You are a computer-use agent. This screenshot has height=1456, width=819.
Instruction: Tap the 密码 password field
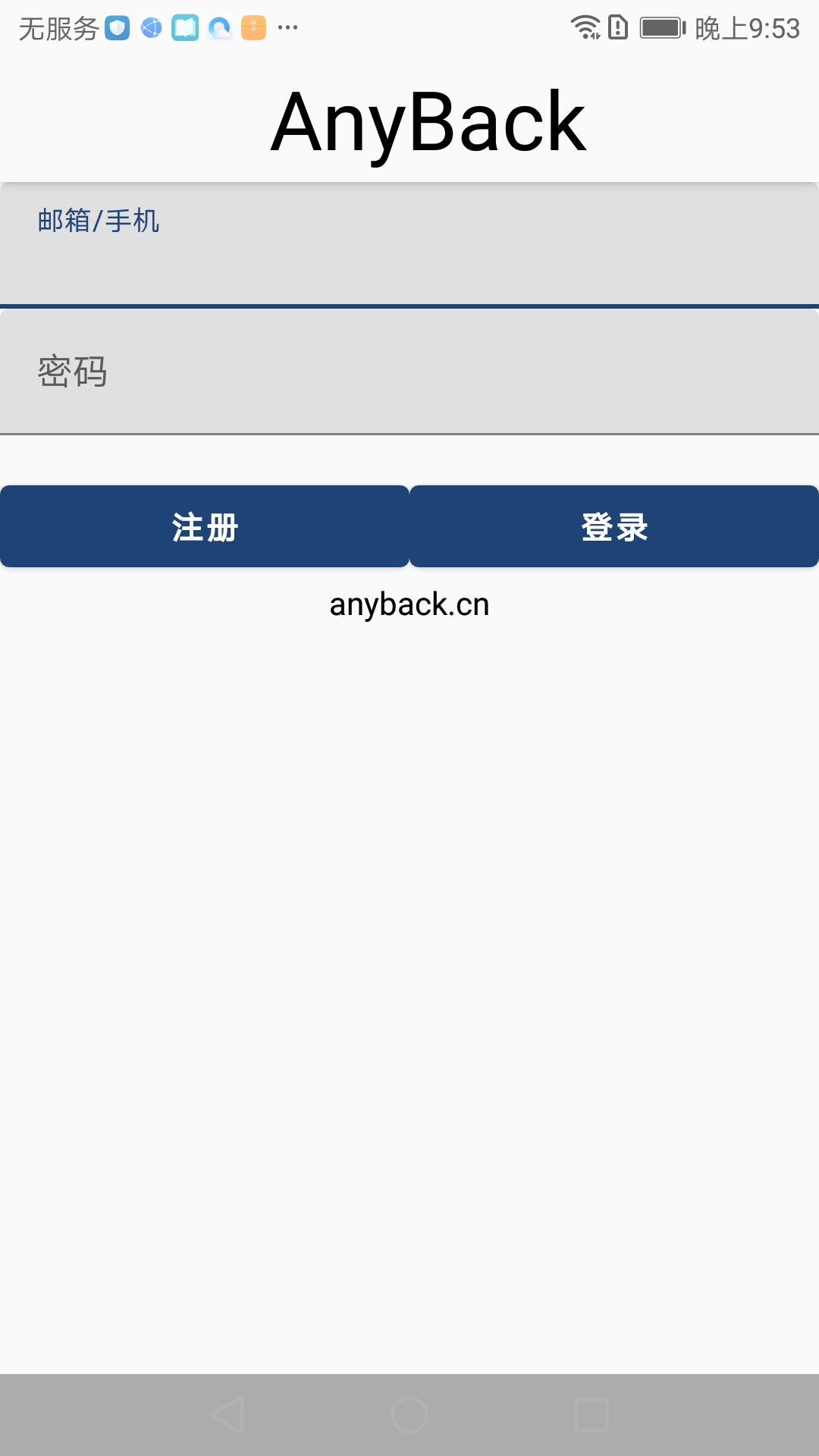[409, 372]
